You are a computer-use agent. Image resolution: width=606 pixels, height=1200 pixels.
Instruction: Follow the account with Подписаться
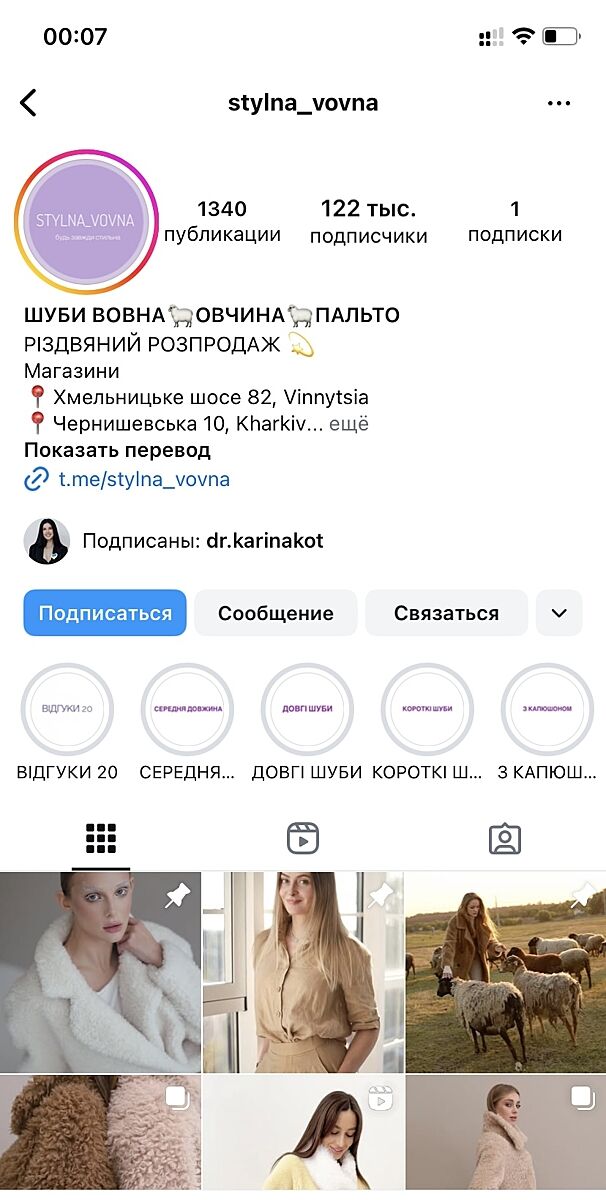pyautogui.click(x=105, y=613)
